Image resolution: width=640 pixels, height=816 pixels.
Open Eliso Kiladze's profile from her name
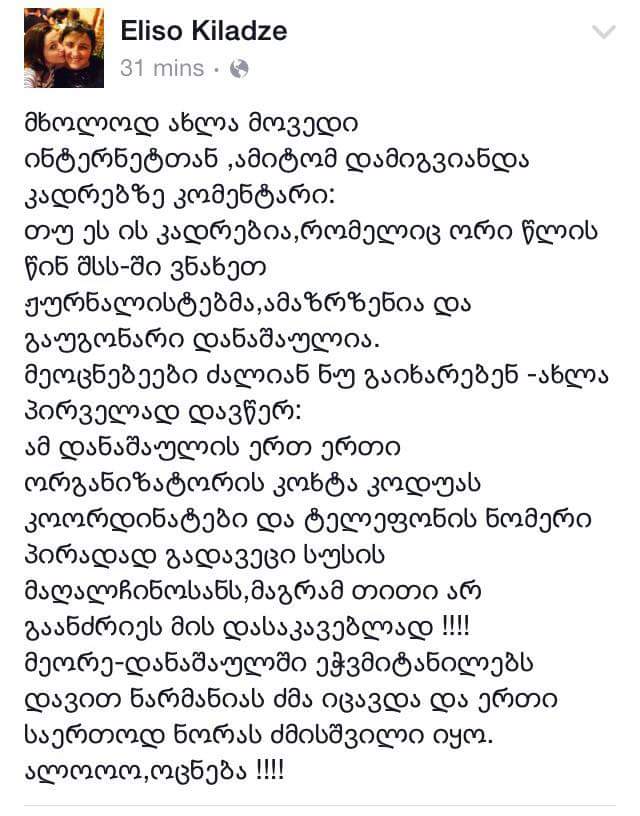coord(203,32)
